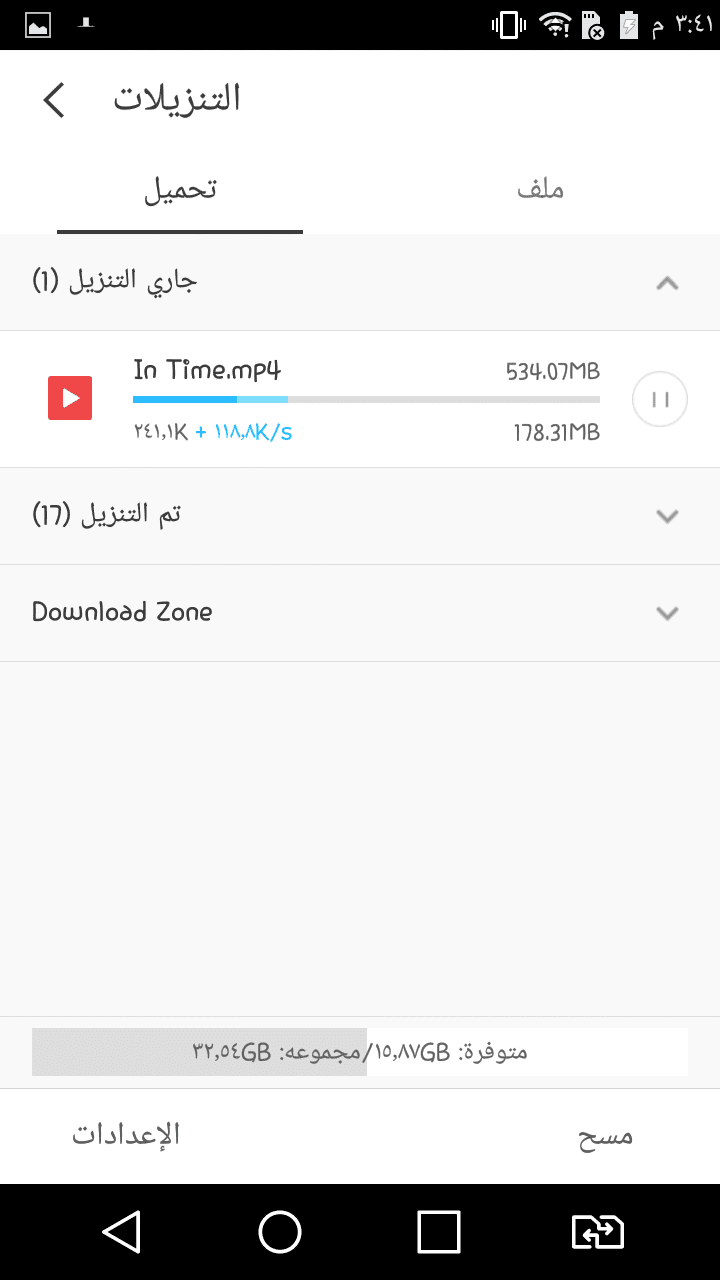Select the تحميل tab

click(x=179, y=188)
